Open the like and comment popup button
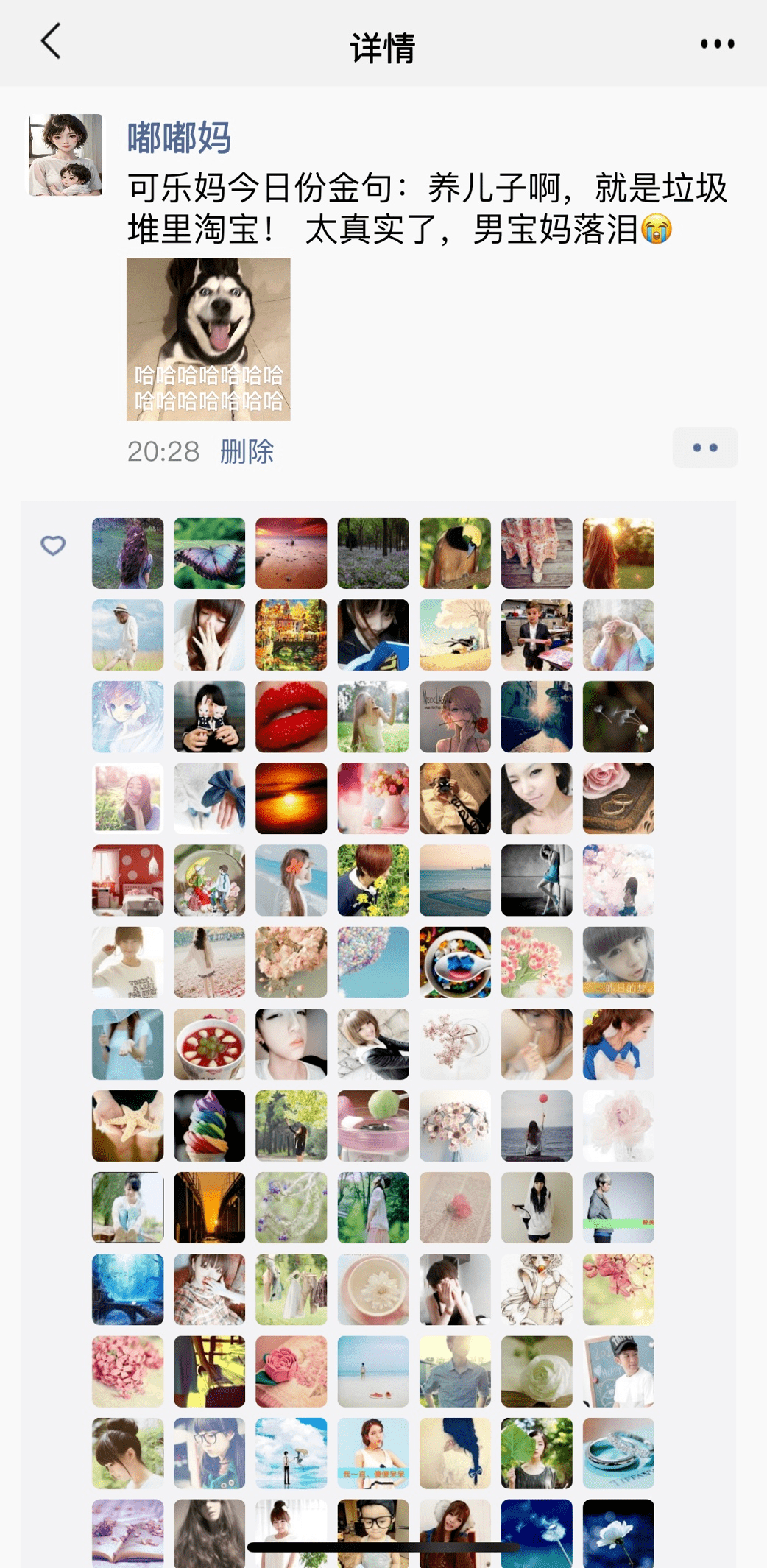This screenshot has height=1568, width=767. 704,448
